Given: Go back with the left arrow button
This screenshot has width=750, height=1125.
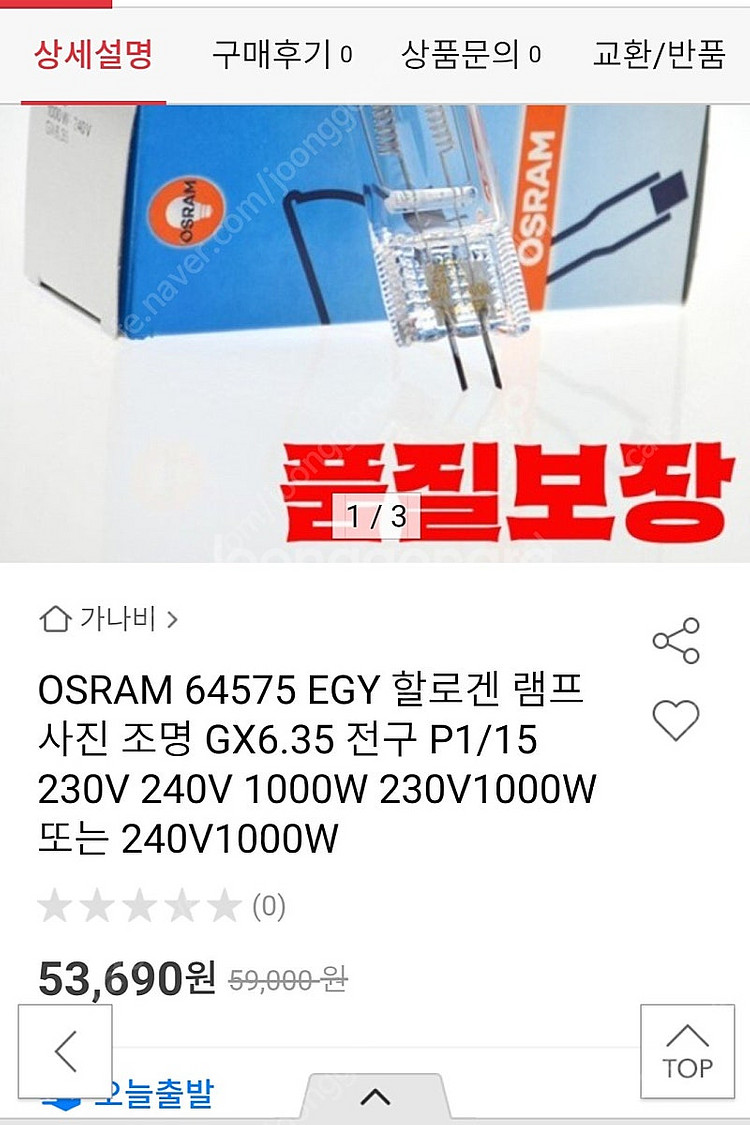Looking at the screenshot, I should point(66,1051).
